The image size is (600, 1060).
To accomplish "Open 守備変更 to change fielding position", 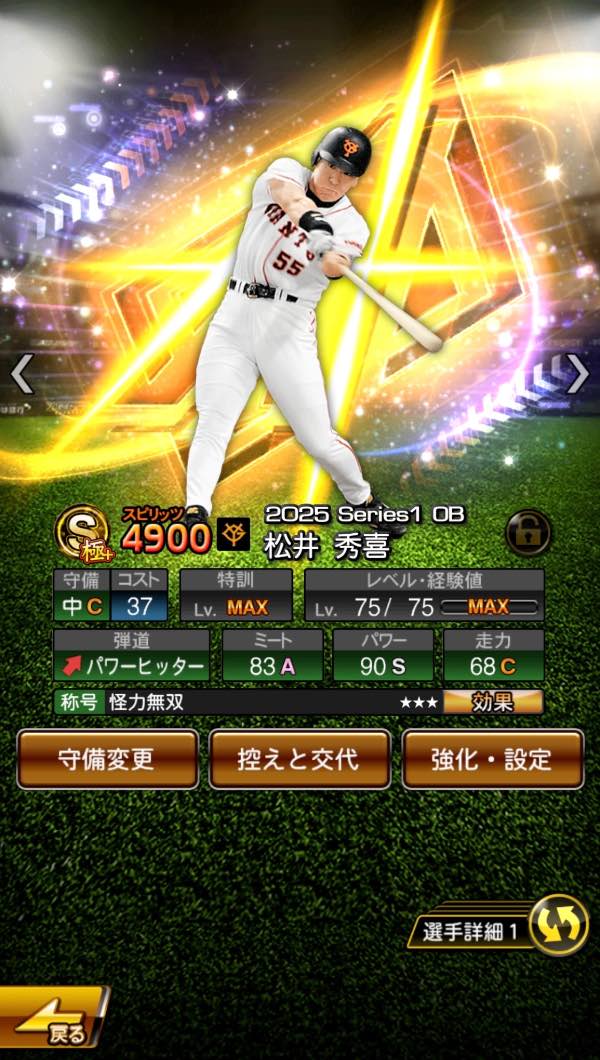I will (108, 759).
